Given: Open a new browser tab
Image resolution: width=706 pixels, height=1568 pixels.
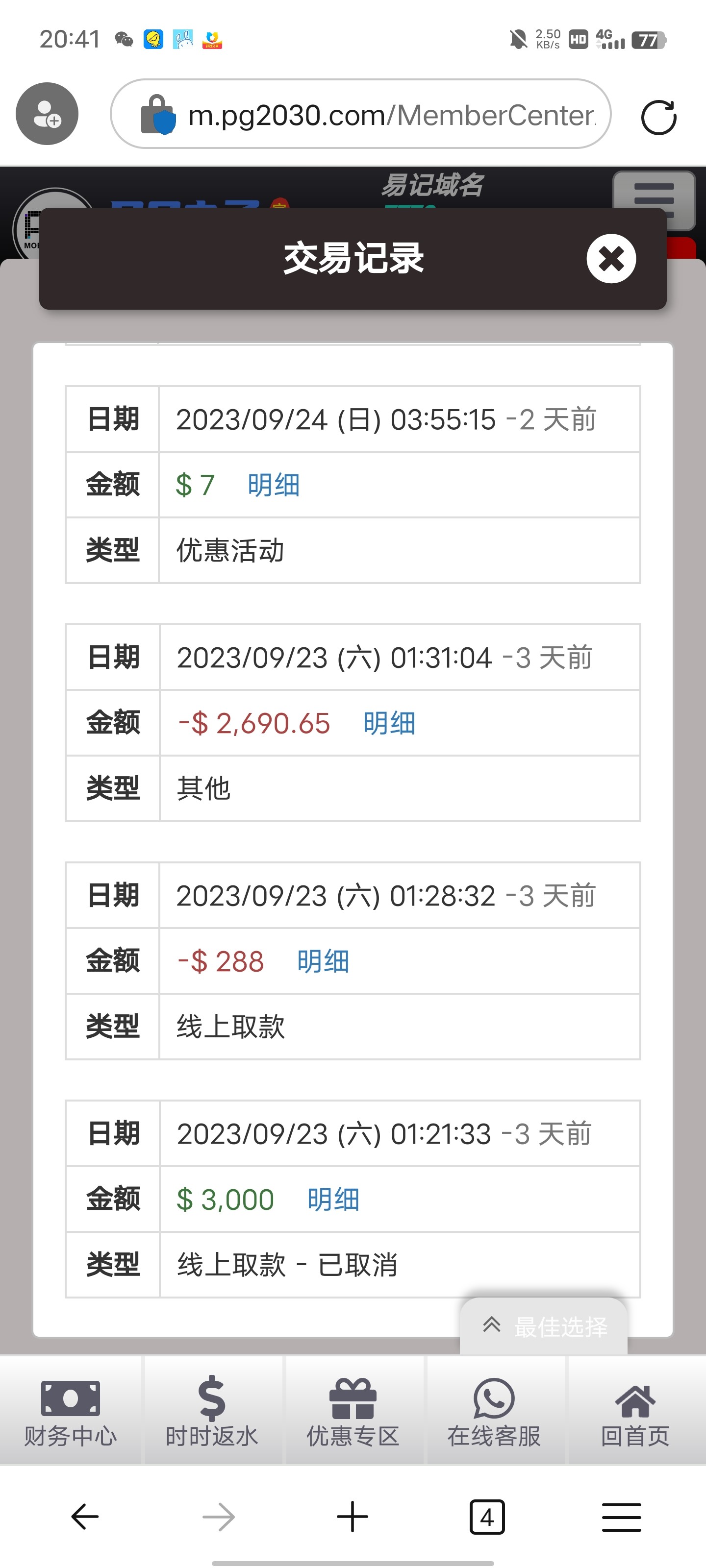Looking at the screenshot, I should click(x=353, y=1516).
